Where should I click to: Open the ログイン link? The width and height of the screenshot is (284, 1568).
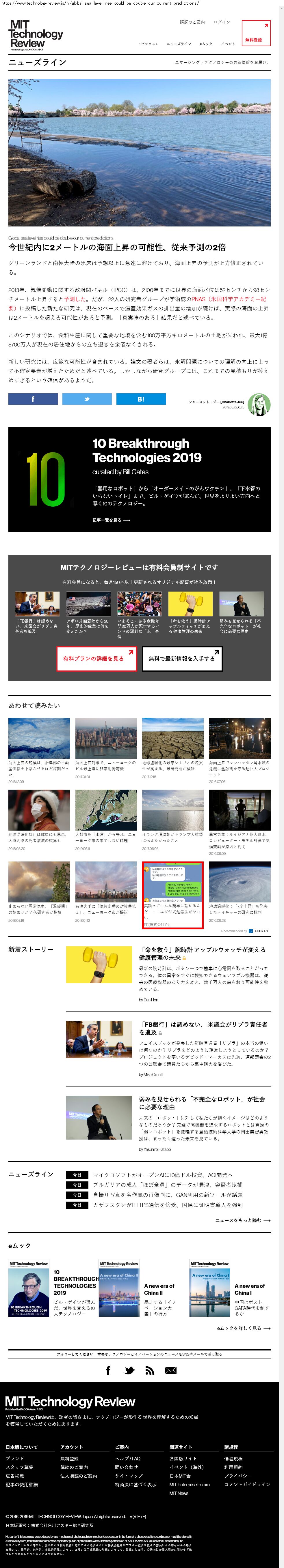tap(222, 22)
